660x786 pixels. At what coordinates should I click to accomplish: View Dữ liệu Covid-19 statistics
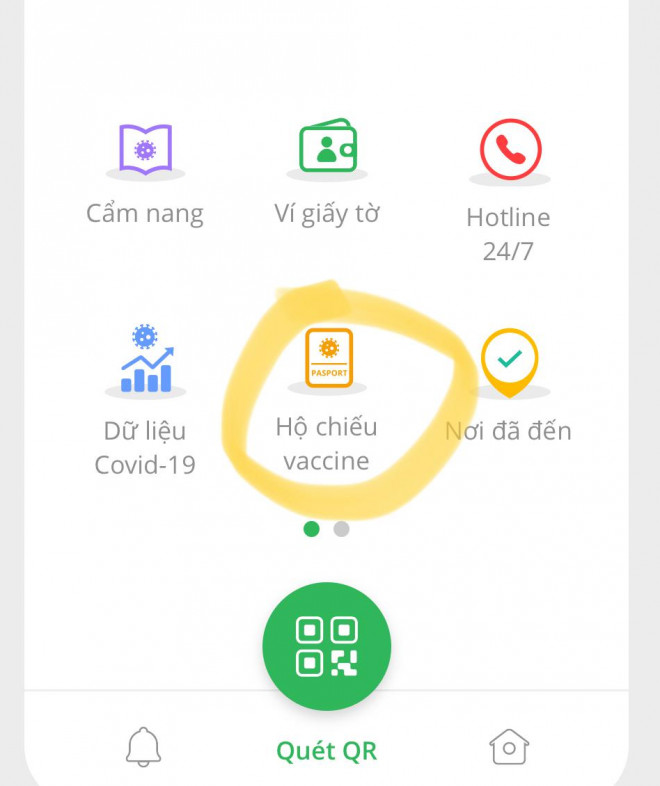(x=145, y=362)
